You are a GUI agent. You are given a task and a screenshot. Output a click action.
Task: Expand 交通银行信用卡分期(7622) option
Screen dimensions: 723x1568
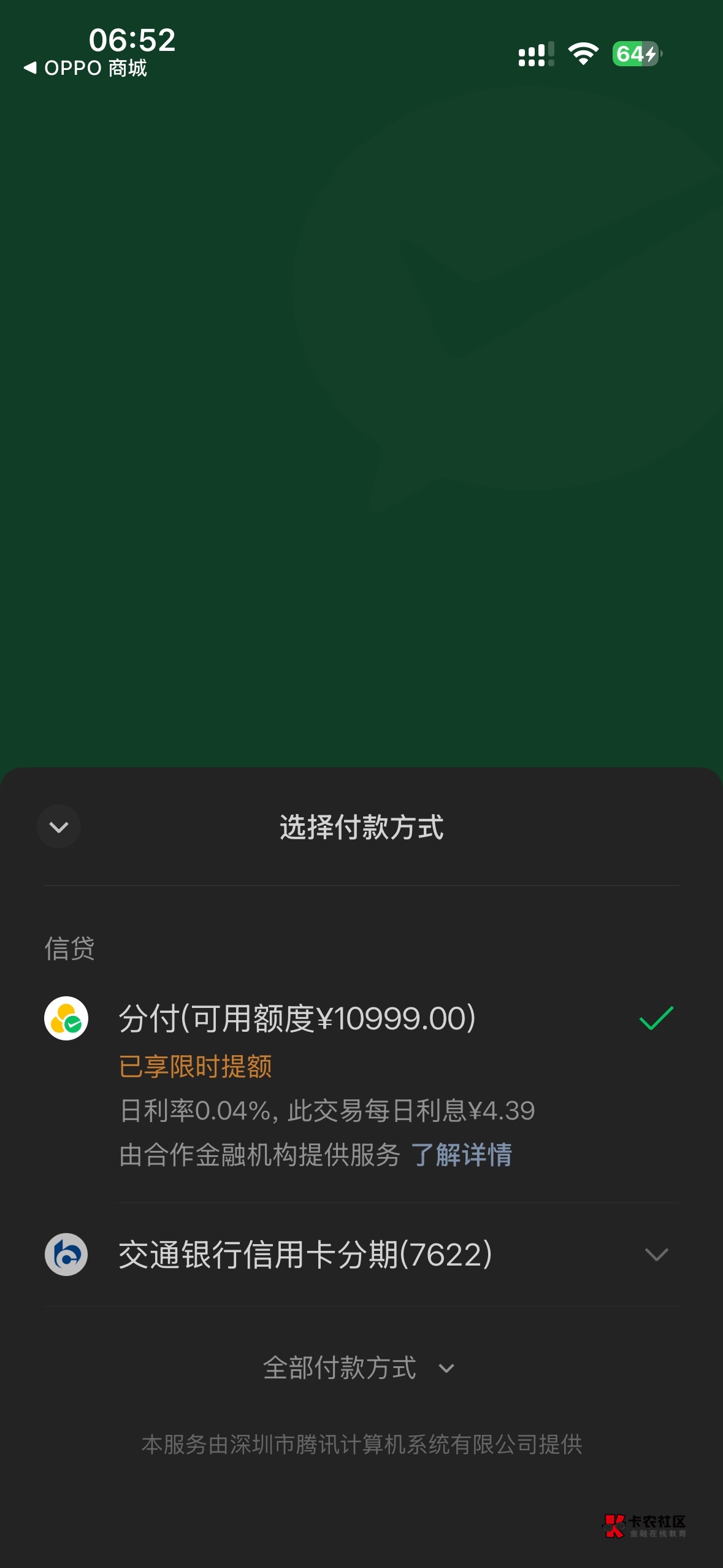[x=656, y=1255]
